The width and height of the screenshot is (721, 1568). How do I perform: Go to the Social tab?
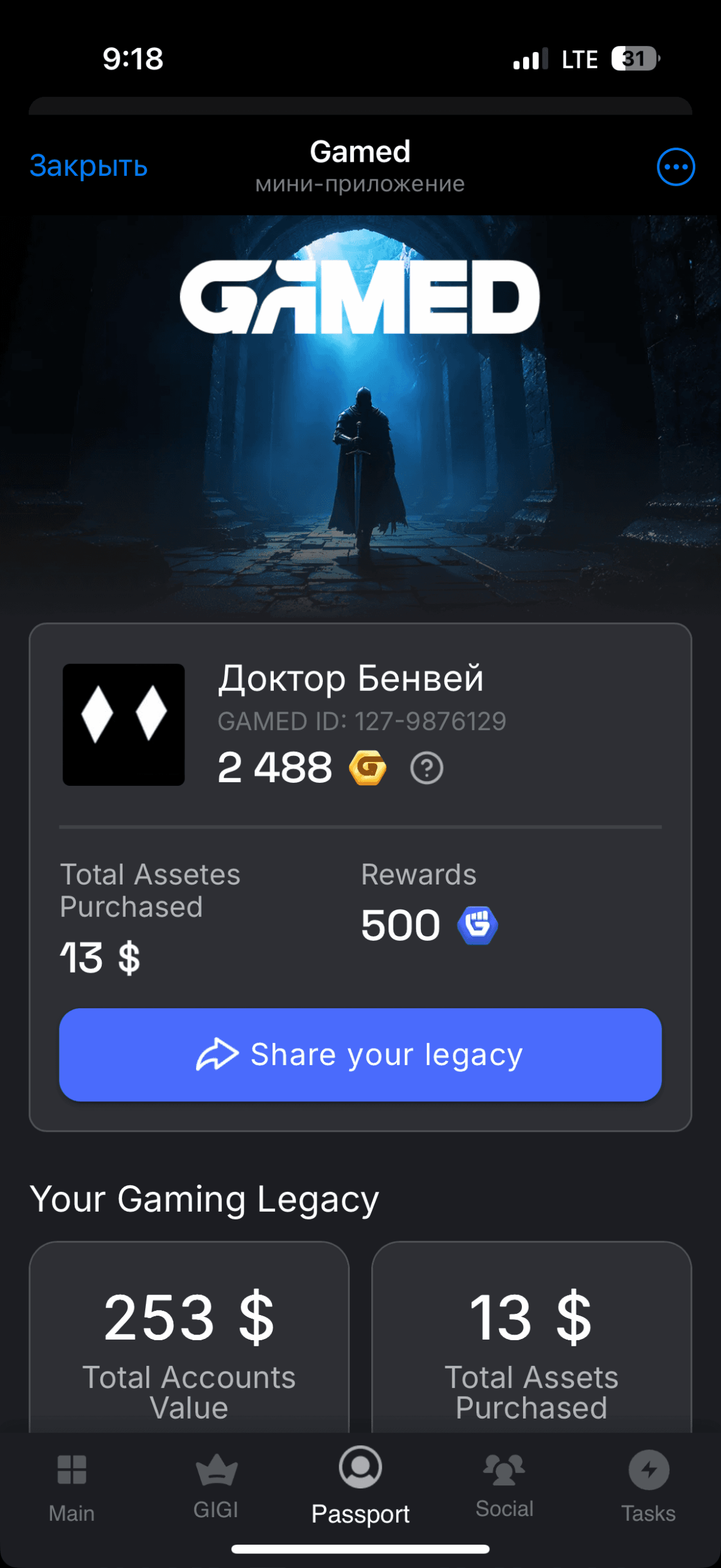point(504,1485)
